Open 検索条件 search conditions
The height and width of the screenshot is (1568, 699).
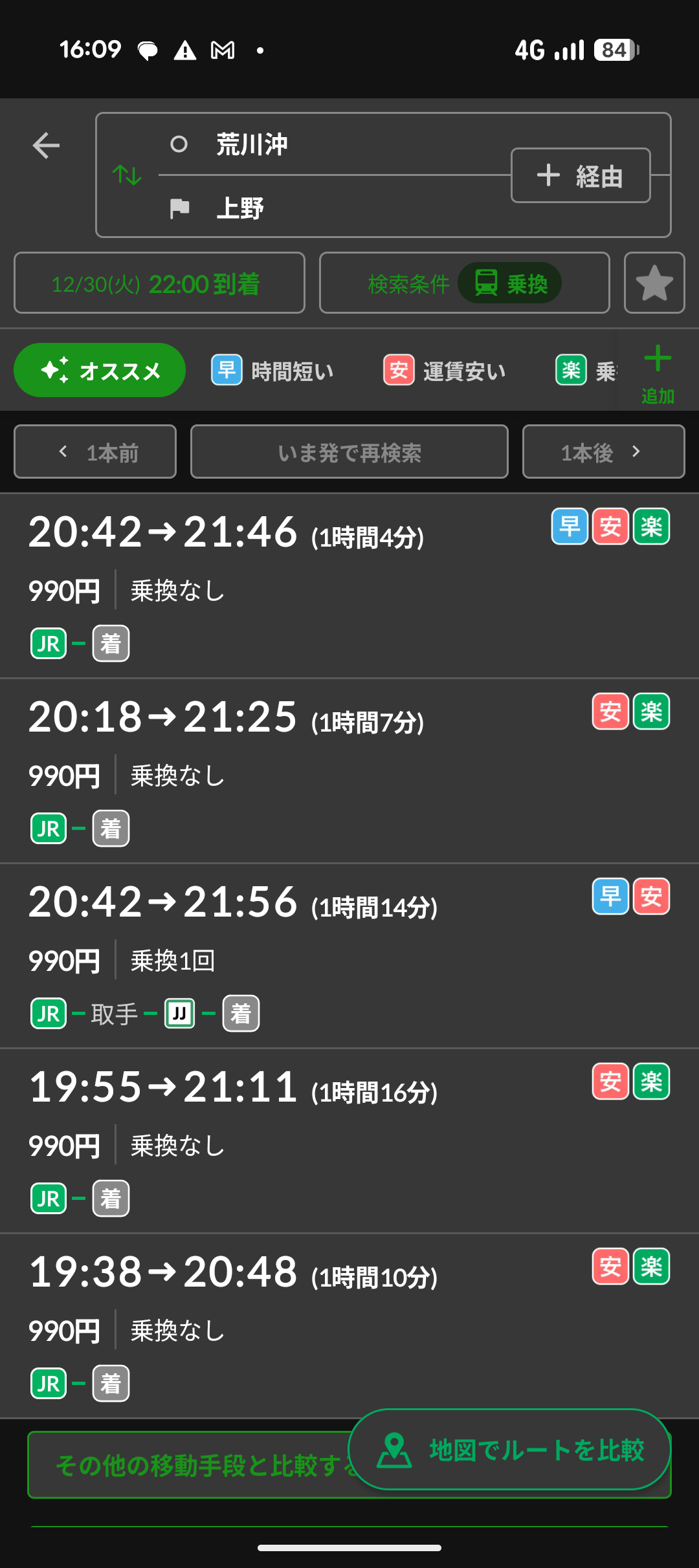(x=464, y=283)
